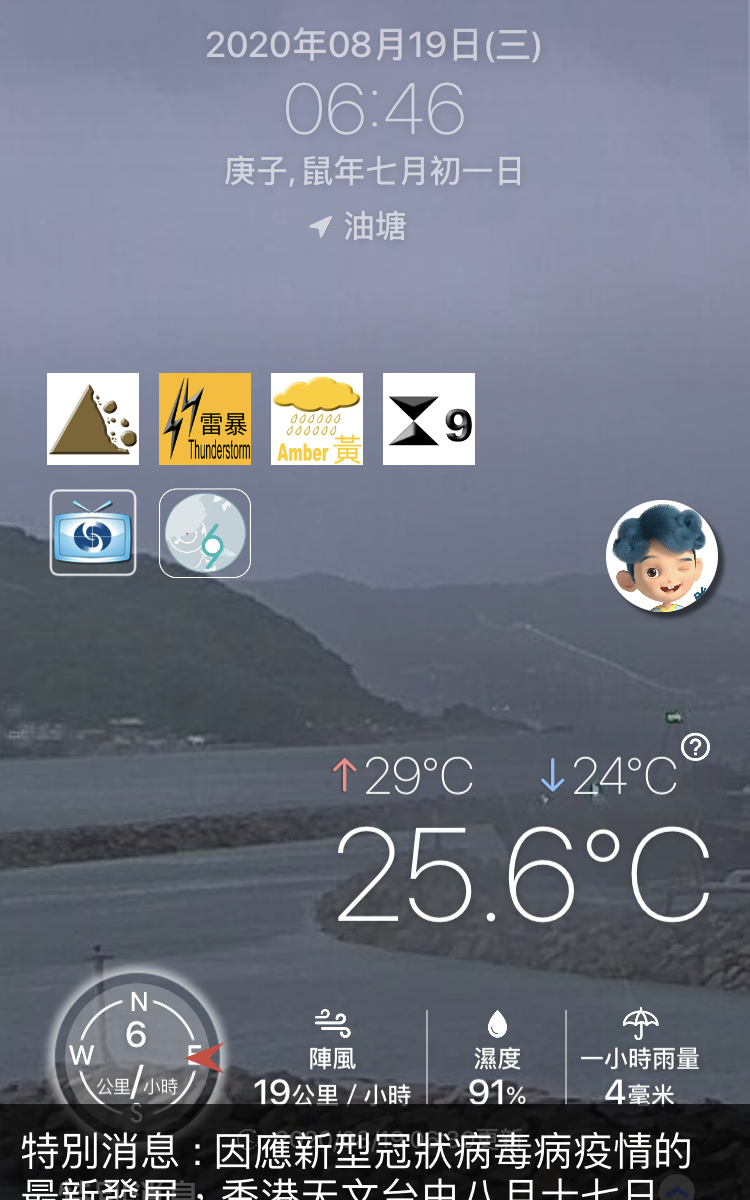View the Thunderstorm warning details
Image resolution: width=750 pixels, height=1200 pixels.
coord(205,419)
